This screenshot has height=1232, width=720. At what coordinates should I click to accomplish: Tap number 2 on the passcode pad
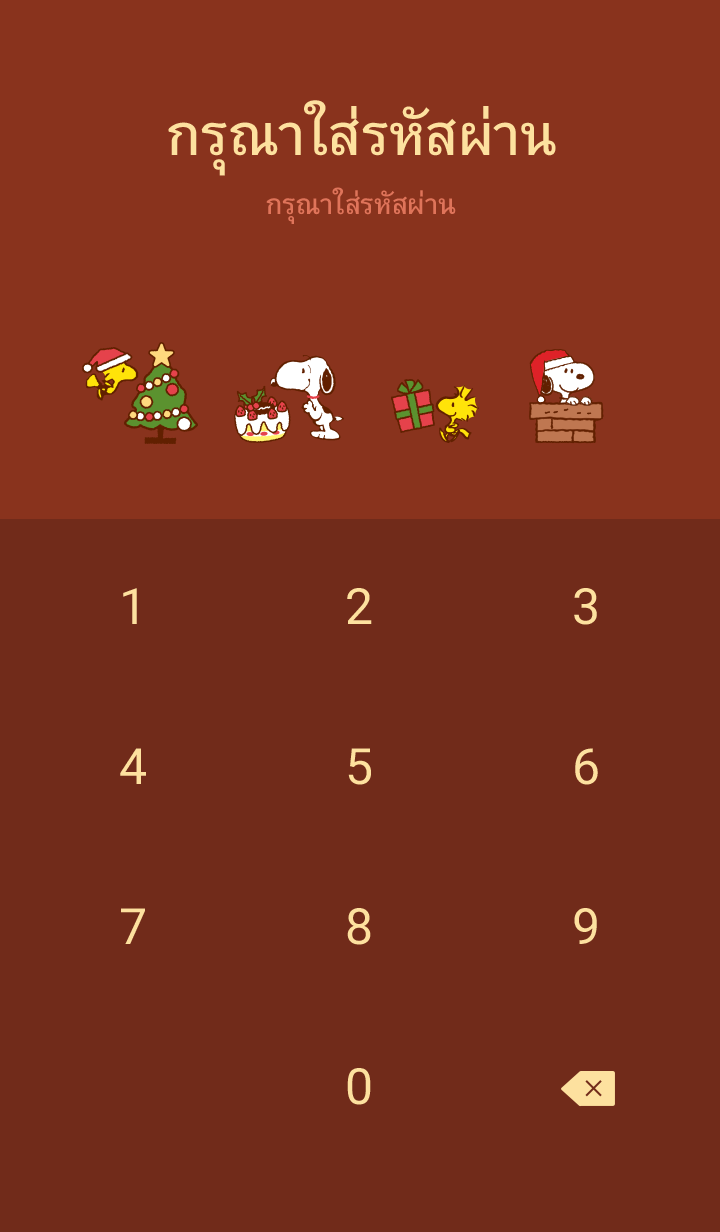(359, 607)
